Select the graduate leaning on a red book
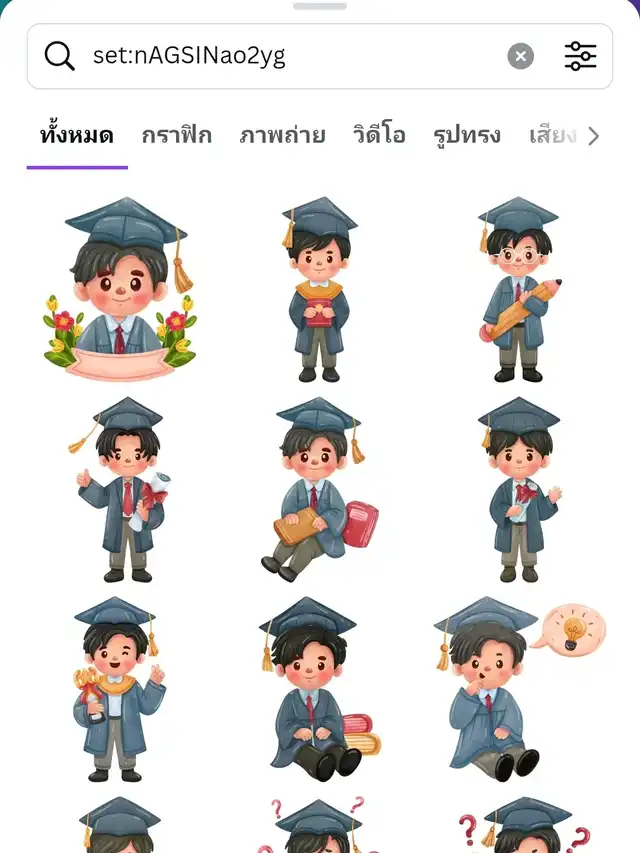Screen dimensions: 640x853 pyautogui.click(x=320, y=489)
